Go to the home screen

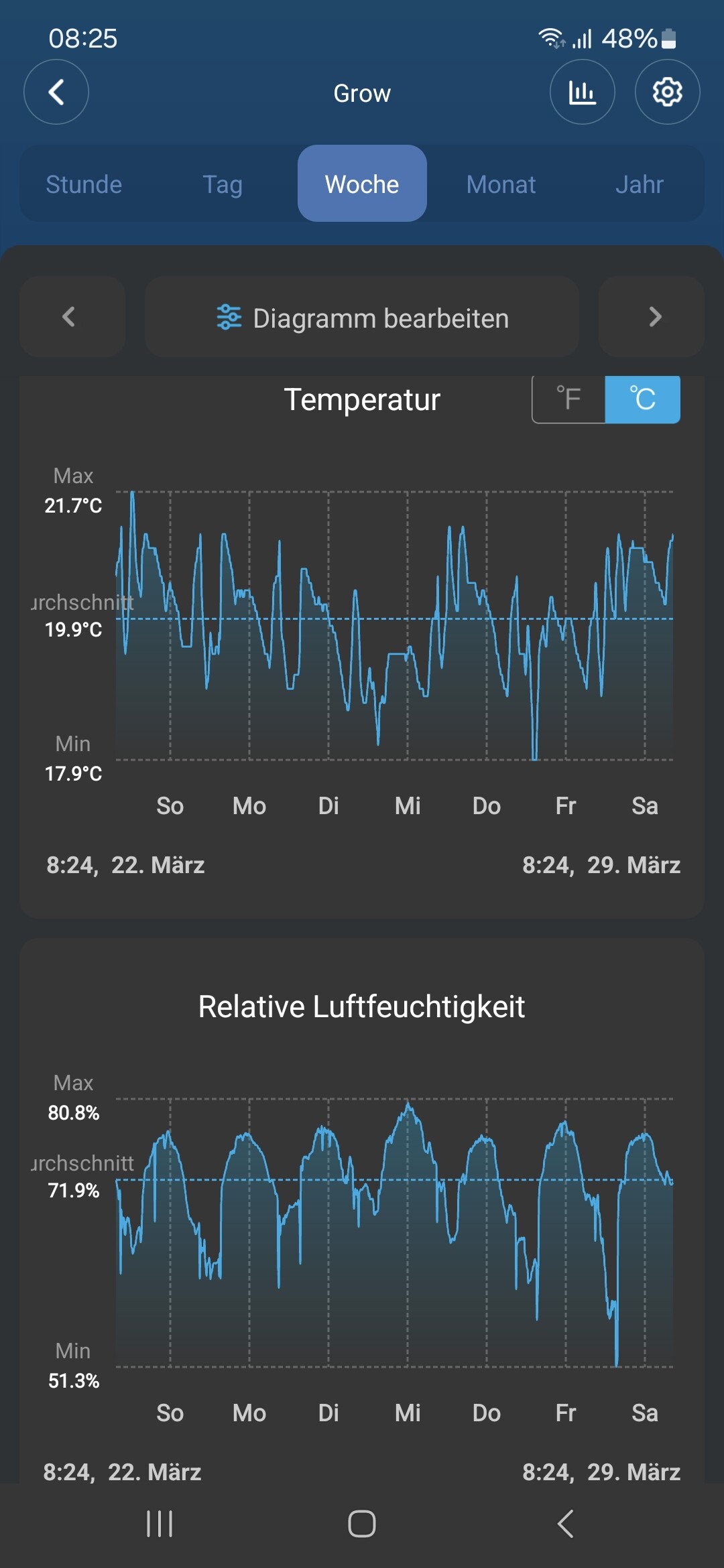(x=361, y=1524)
